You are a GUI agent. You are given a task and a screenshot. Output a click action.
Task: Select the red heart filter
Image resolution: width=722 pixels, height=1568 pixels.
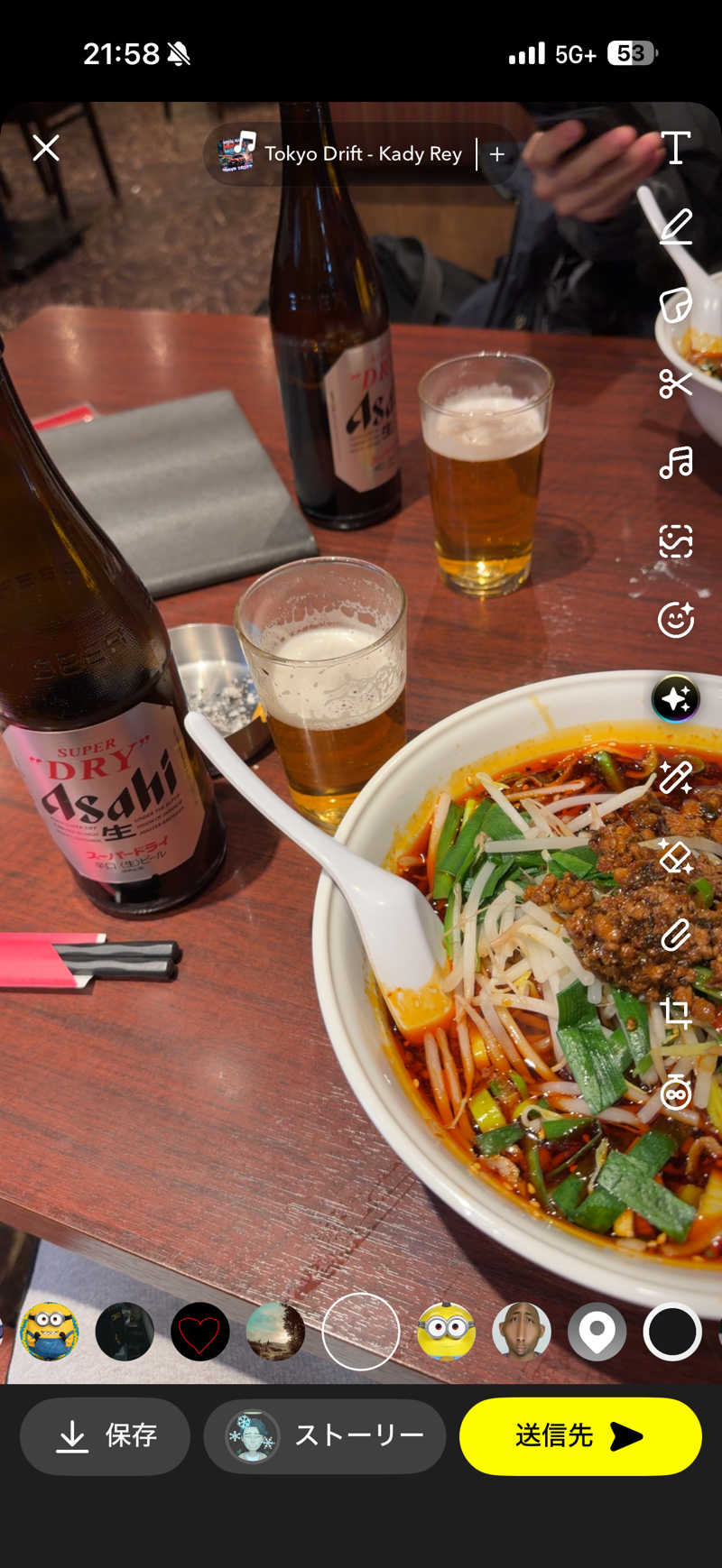[x=199, y=1332]
